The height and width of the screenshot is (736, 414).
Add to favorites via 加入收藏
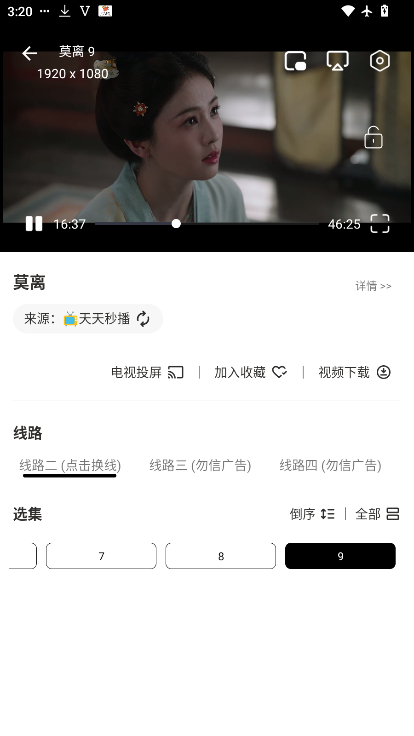[251, 372]
